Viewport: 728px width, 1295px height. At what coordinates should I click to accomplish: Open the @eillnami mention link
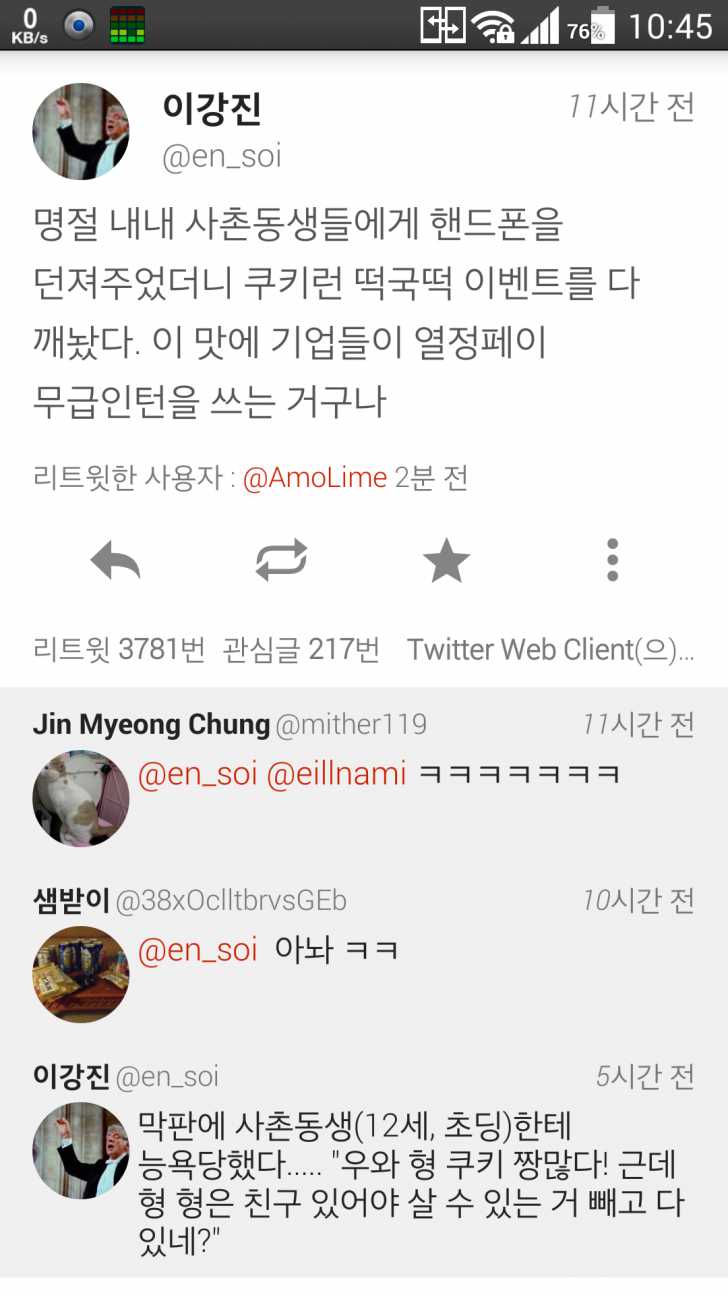[x=336, y=773]
